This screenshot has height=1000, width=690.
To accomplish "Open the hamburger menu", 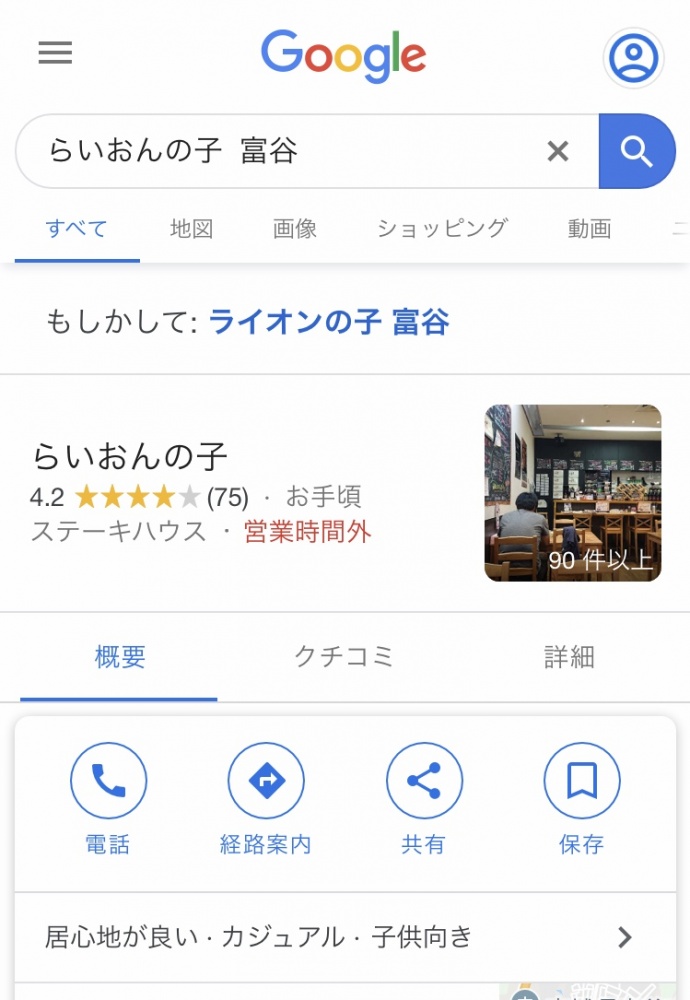I will point(55,53).
